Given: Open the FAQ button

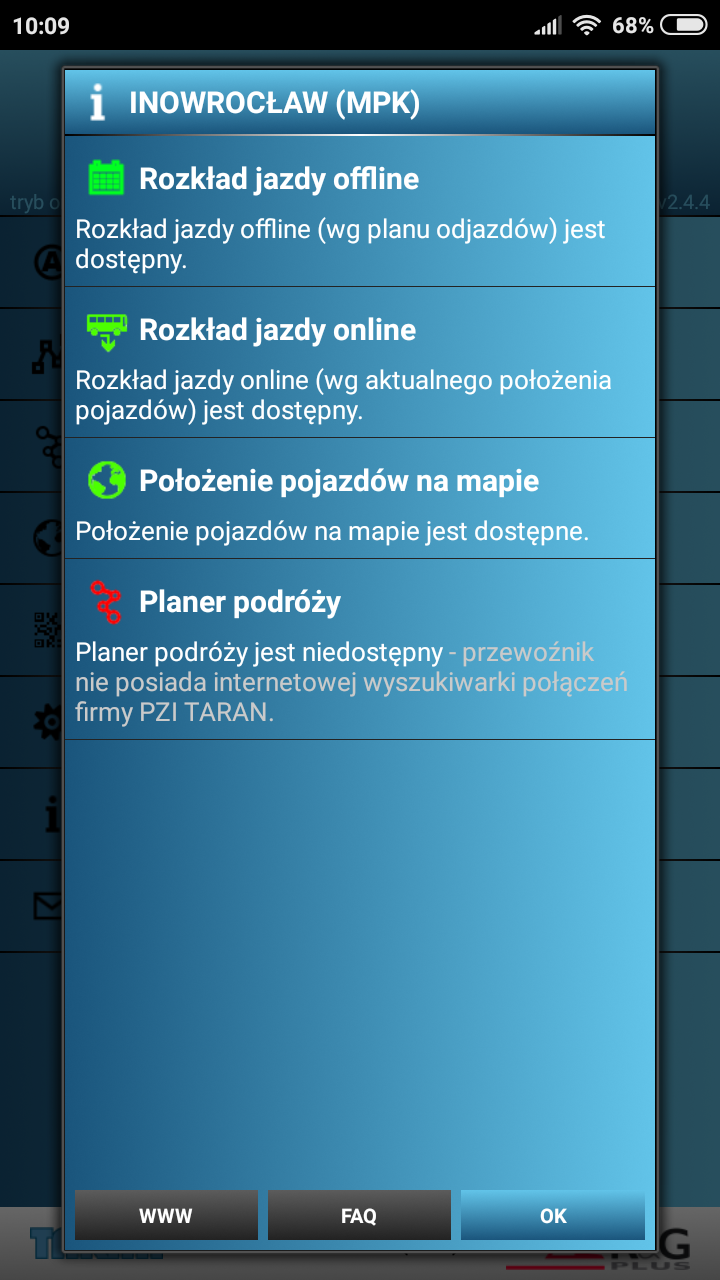Looking at the screenshot, I should pyautogui.click(x=359, y=1216).
